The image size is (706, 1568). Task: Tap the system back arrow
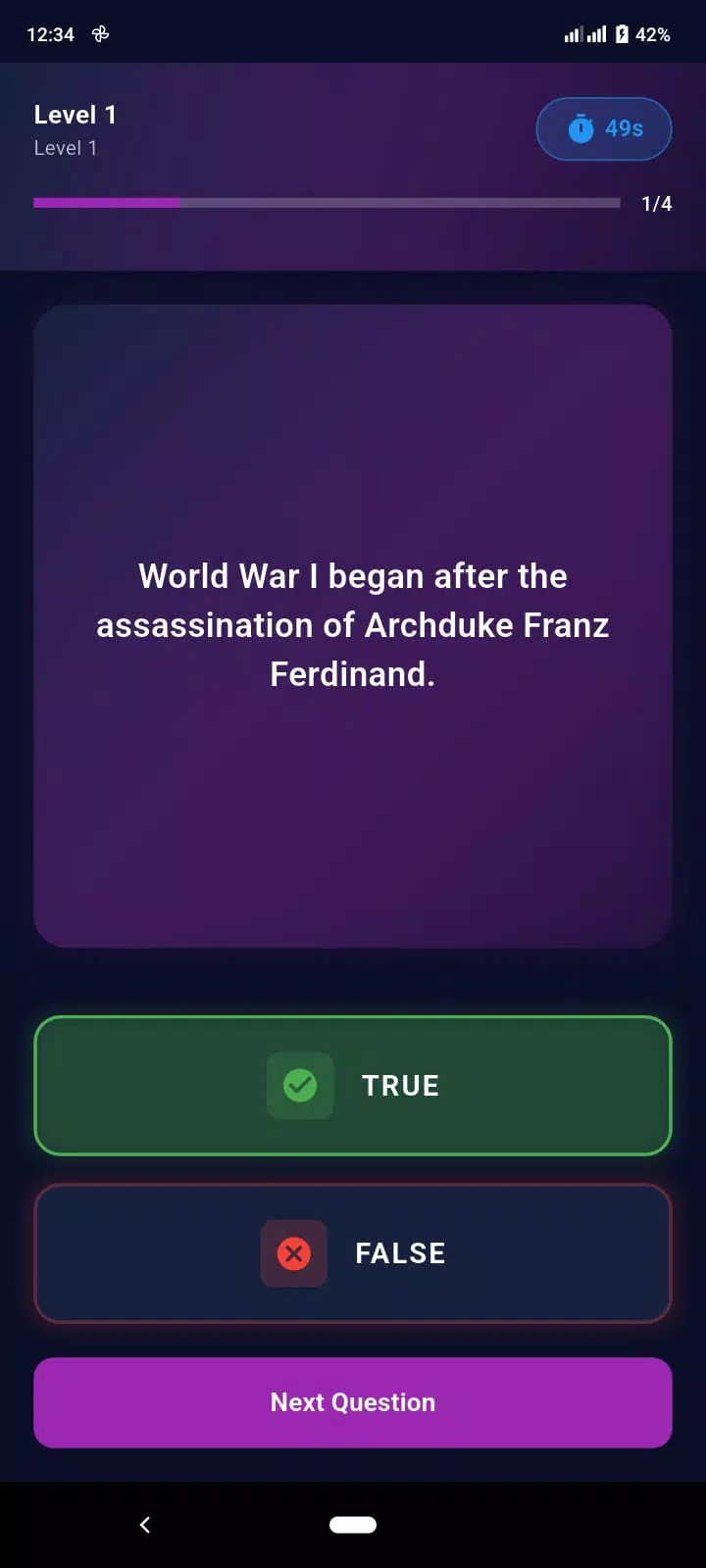tap(145, 1525)
